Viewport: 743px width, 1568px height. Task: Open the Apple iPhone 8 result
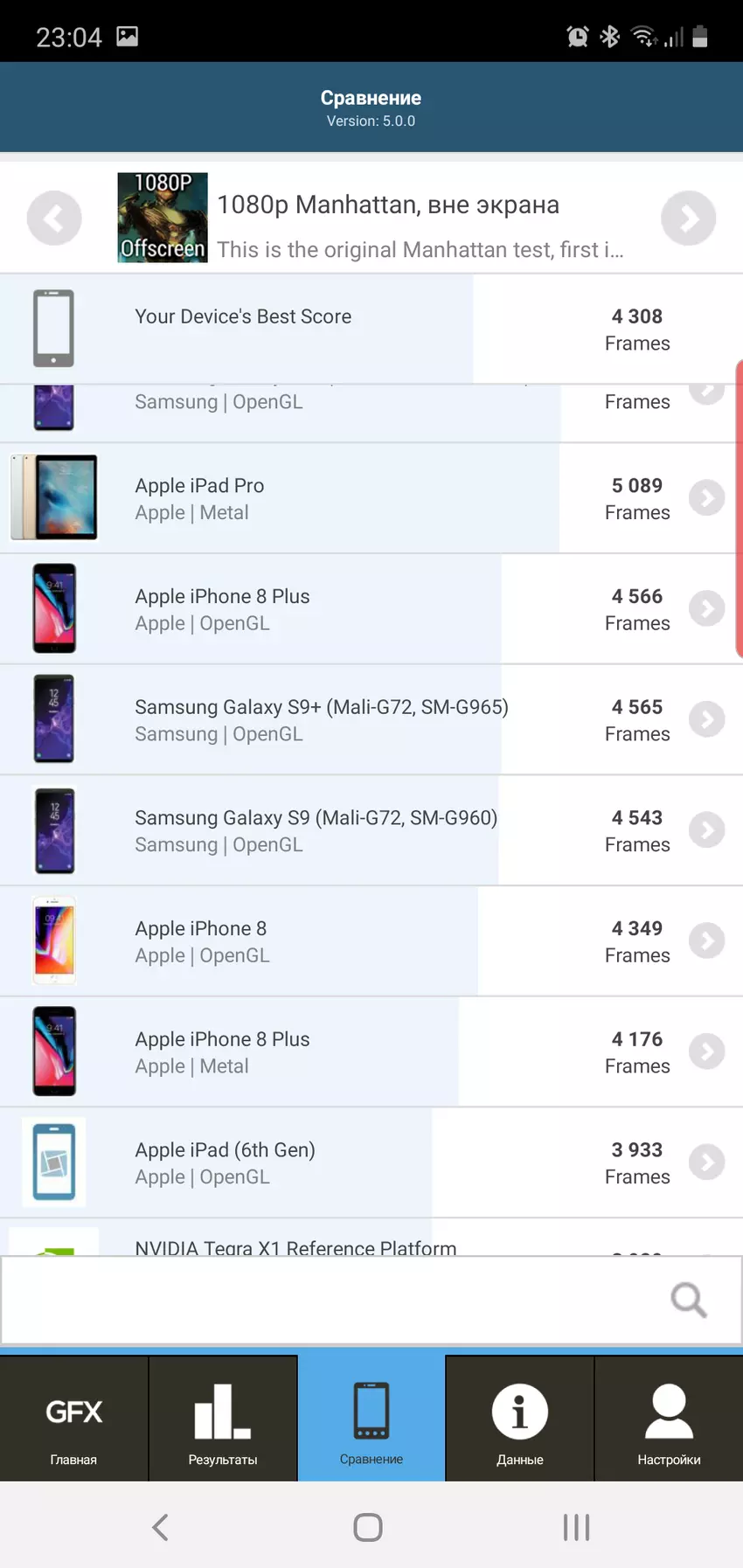point(706,941)
